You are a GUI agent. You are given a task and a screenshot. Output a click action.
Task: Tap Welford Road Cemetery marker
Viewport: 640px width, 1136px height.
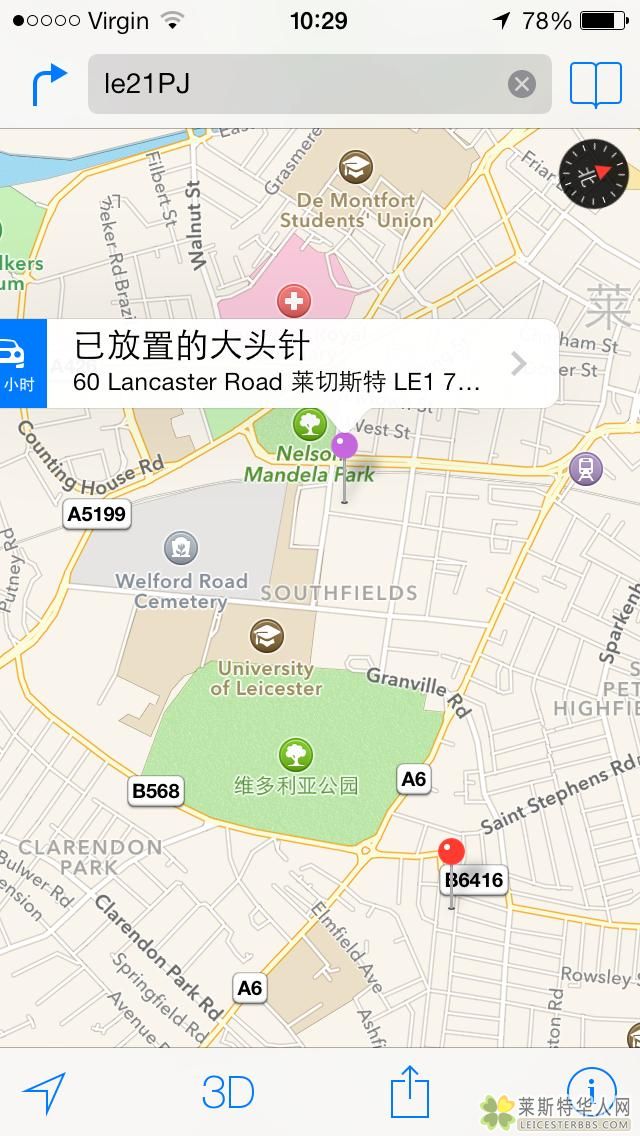[x=180, y=547]
